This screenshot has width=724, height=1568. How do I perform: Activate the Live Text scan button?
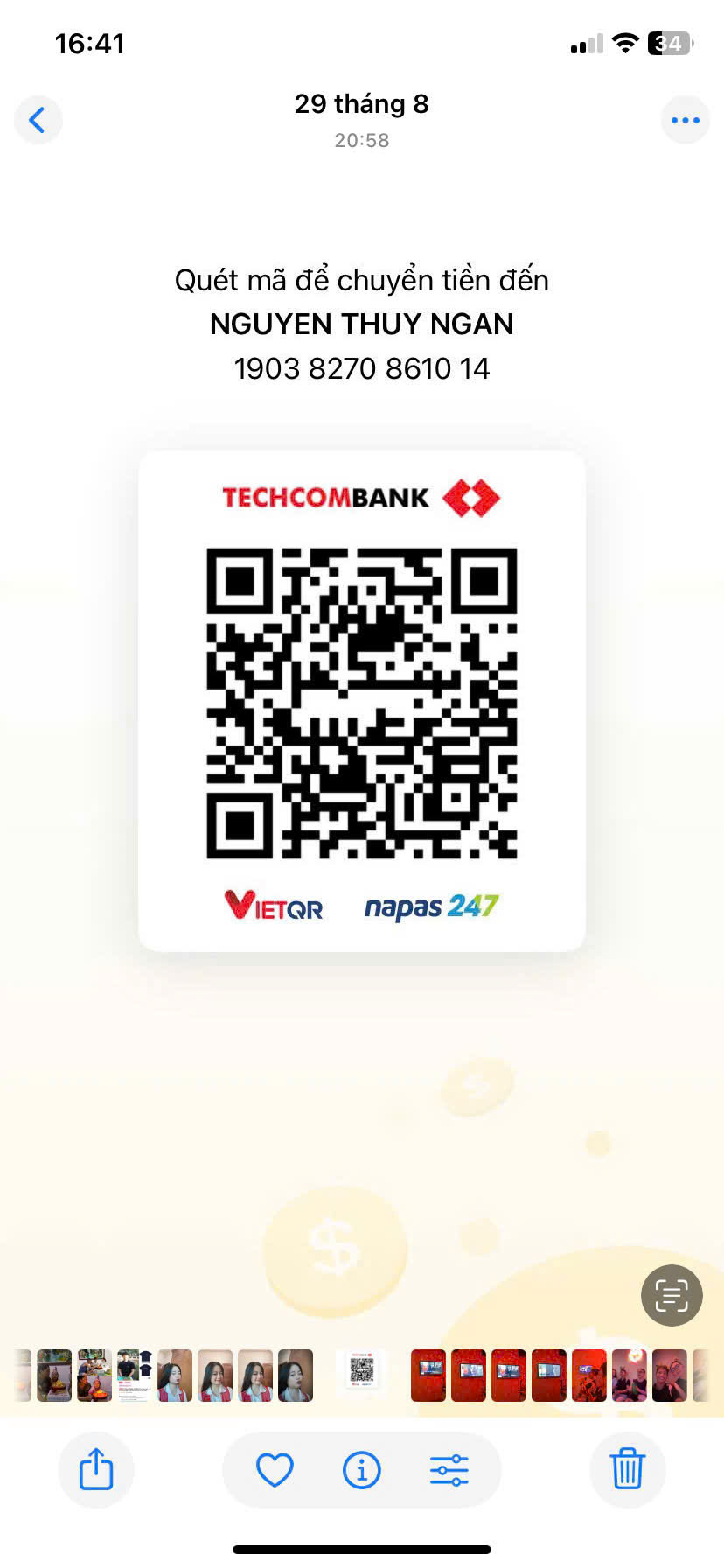(672, 1295)
